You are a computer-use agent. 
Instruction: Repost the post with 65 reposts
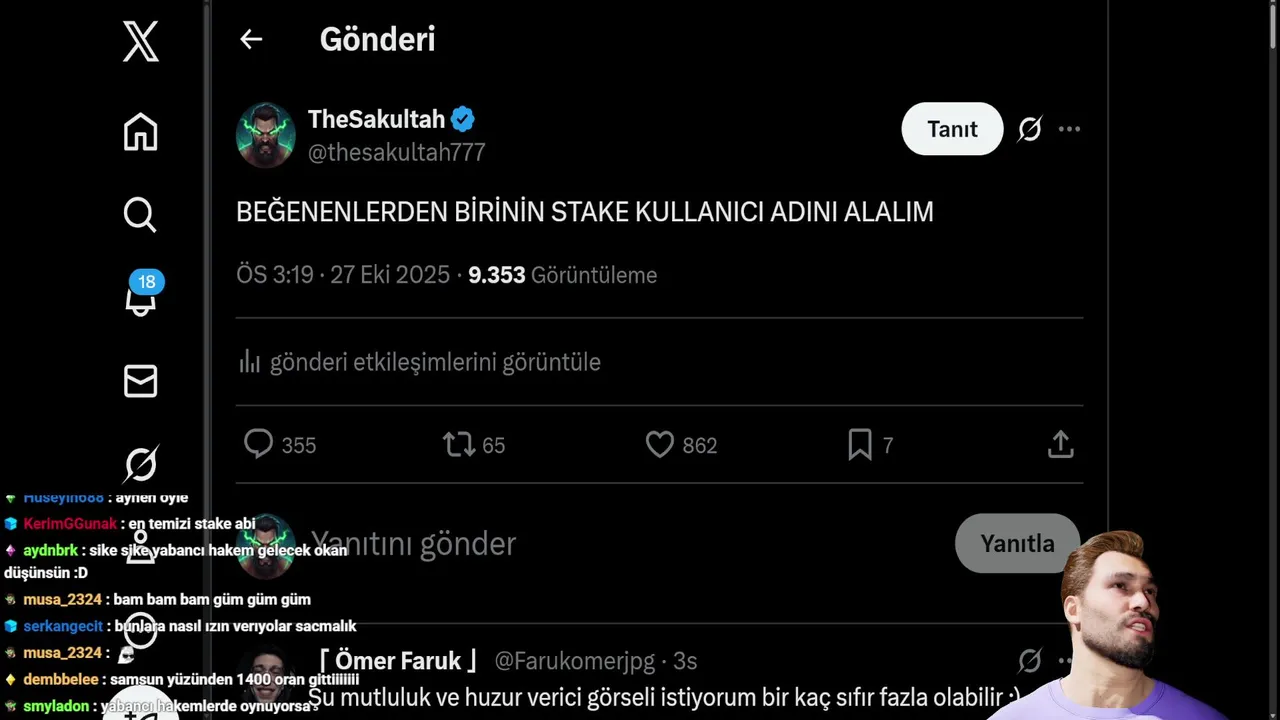(x=460, y=444)
